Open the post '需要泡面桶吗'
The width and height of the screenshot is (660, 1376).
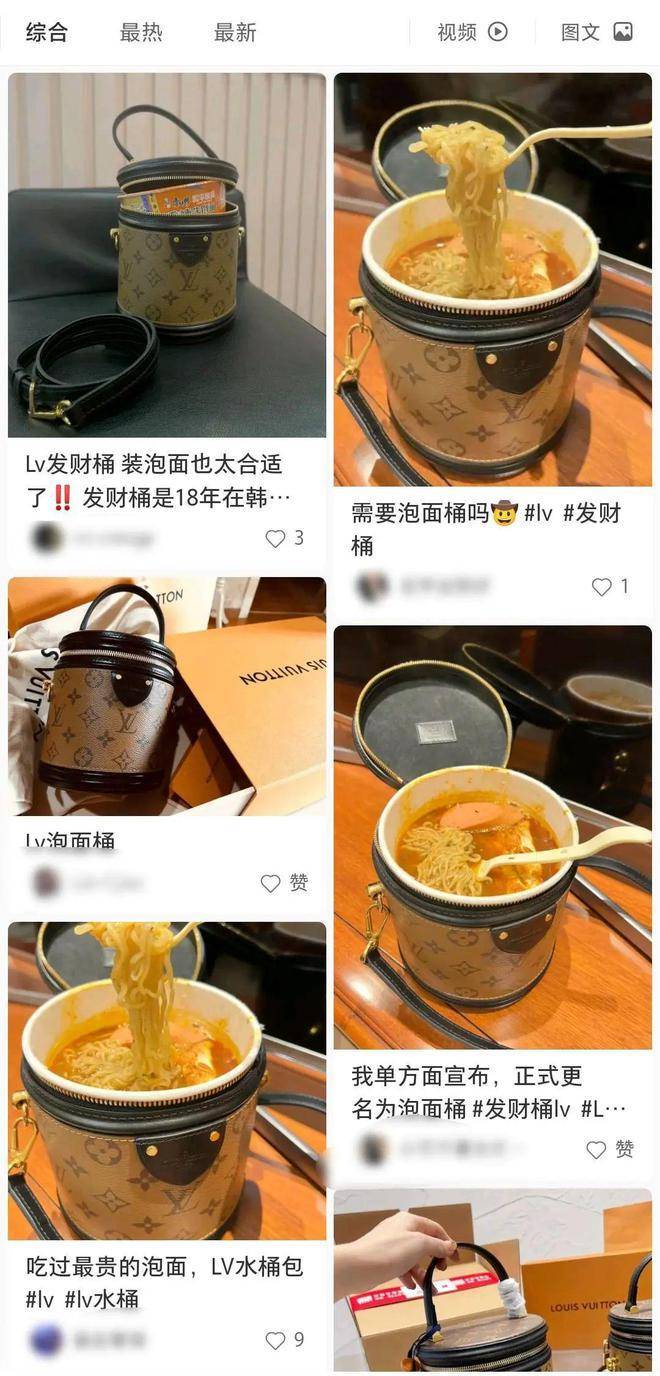point(493,280)
